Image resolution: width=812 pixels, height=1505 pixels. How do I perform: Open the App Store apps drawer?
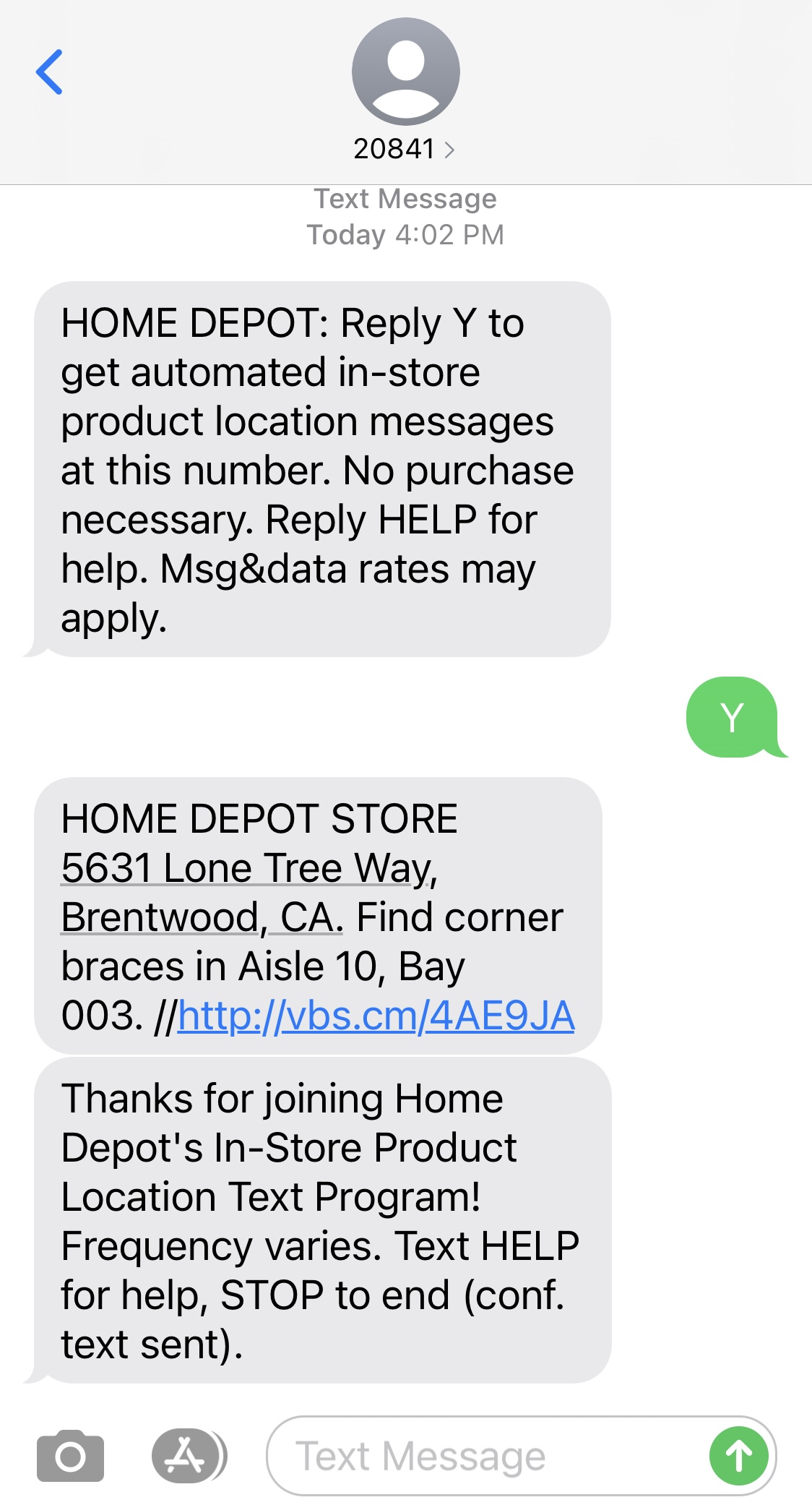186,1456
